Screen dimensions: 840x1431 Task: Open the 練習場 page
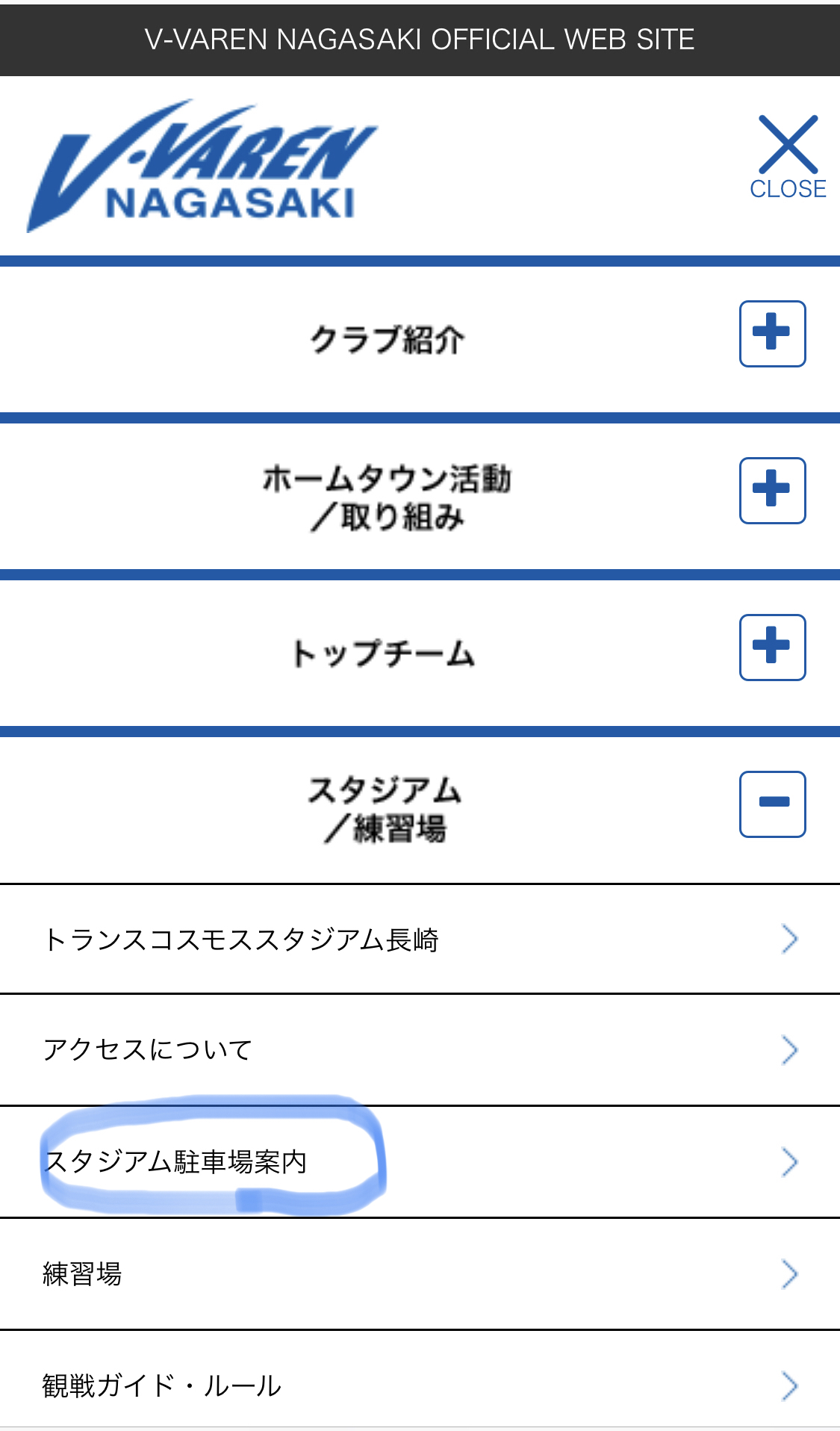(420, 1274)
